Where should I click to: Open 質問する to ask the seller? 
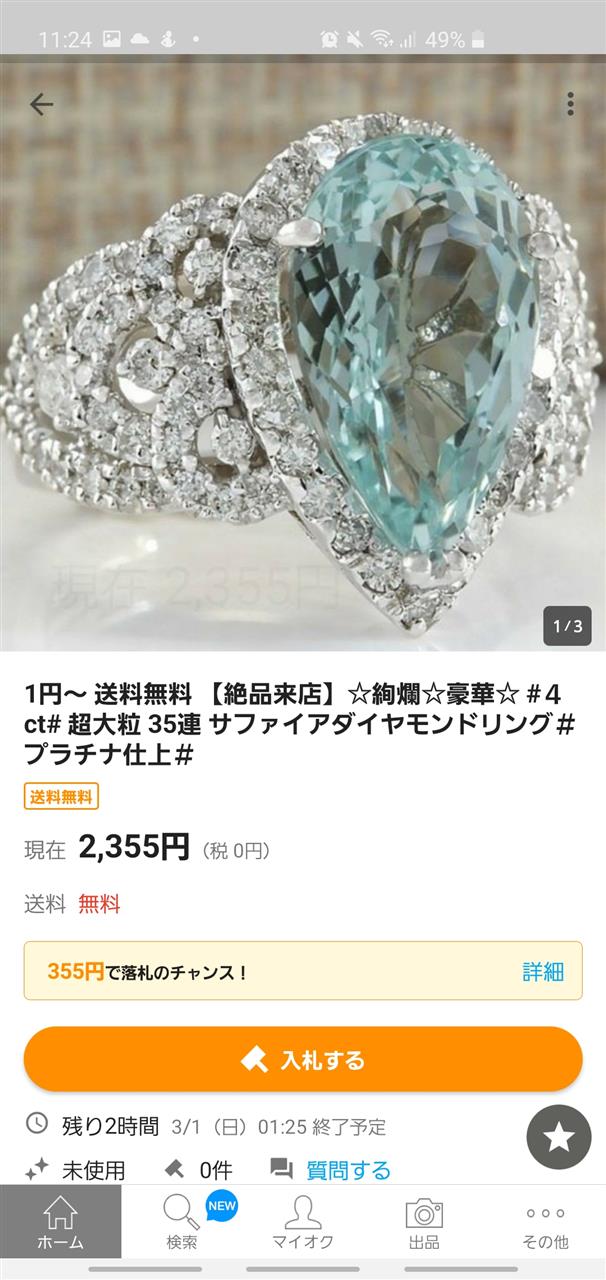pos(347,1169)
